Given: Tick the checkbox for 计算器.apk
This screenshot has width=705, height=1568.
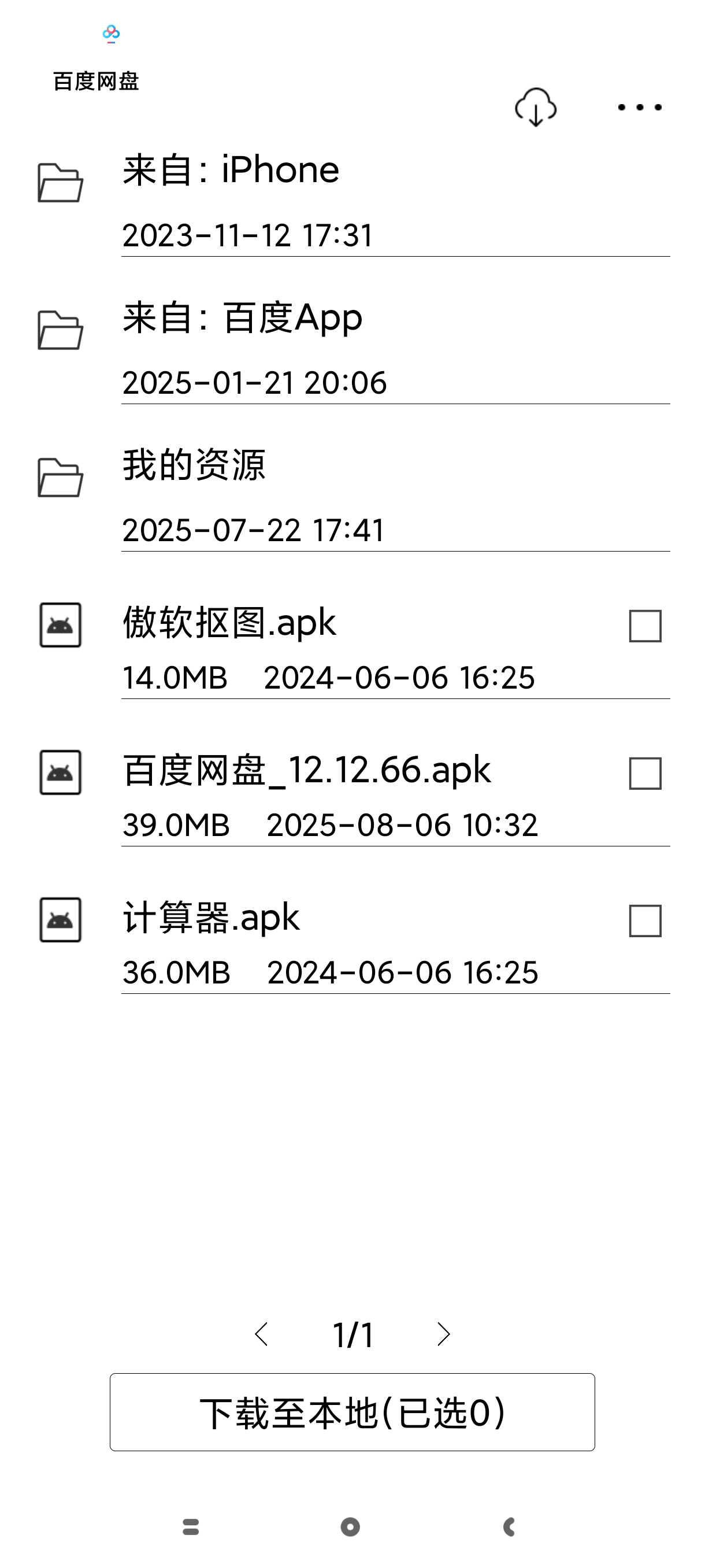Looking at the screenshot, I should 645,920.
